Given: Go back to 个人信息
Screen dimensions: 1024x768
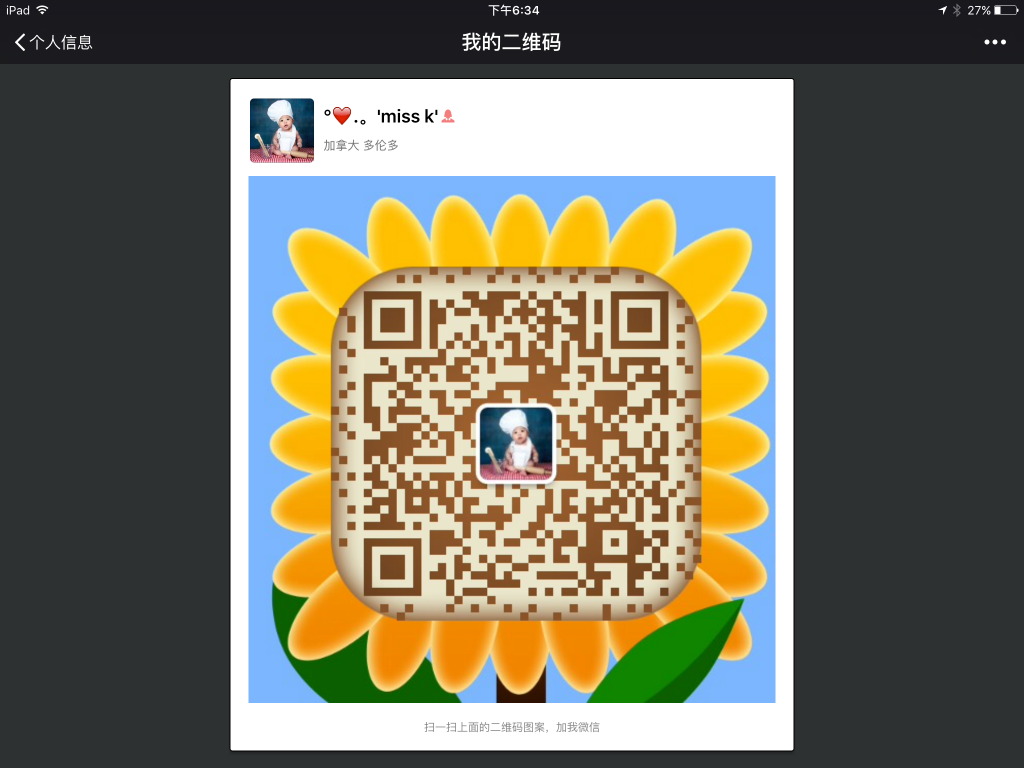Looking at the screenshot, I should pos(53,42).
